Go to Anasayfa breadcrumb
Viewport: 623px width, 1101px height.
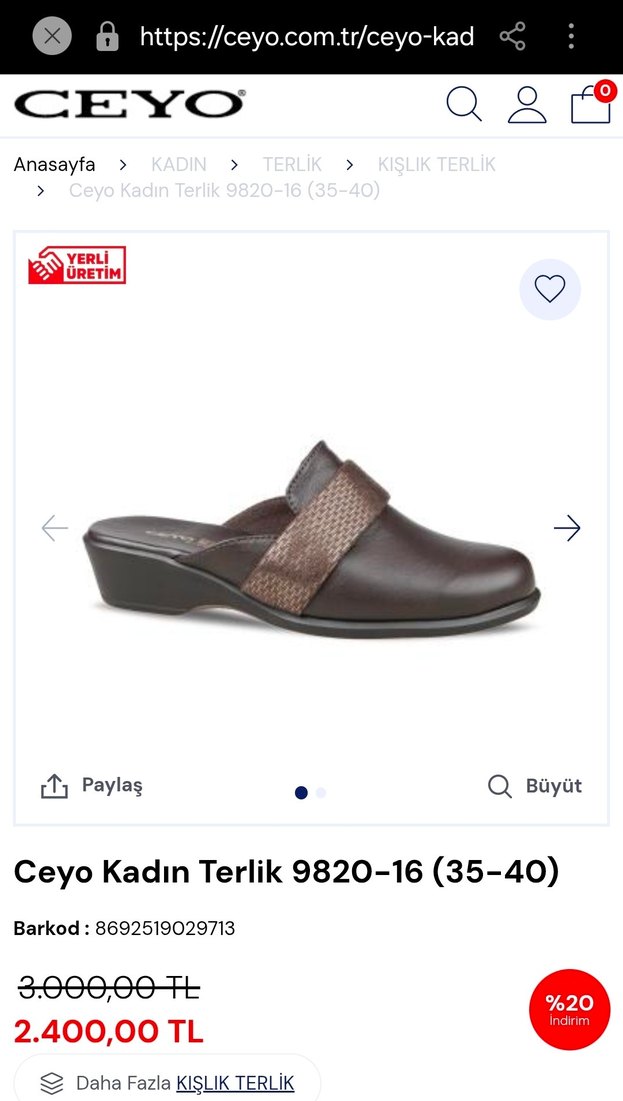(x=54, y=164)
